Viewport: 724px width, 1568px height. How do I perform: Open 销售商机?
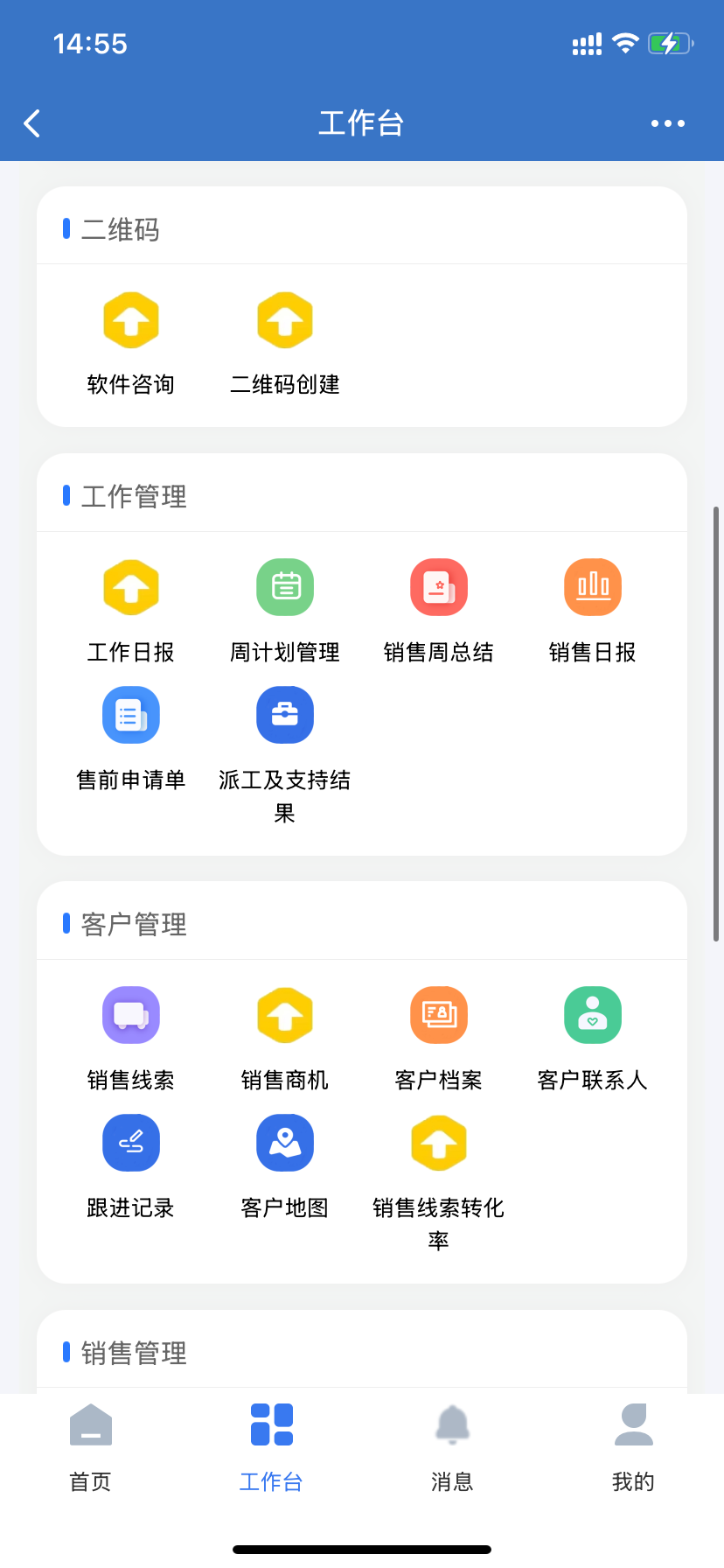[285, 1015]
